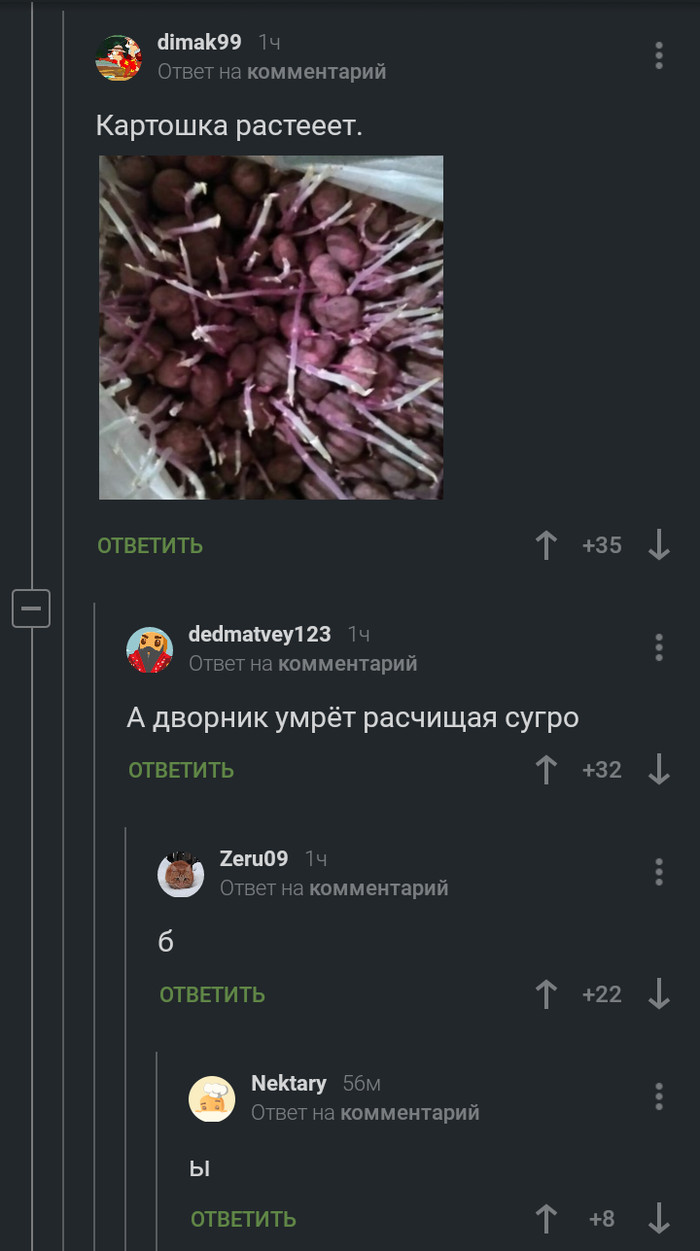The height and width of the screenshot is (1251, 700).
Task: Reply to dedmatvey123's comment
Action: tap(181, 770)
